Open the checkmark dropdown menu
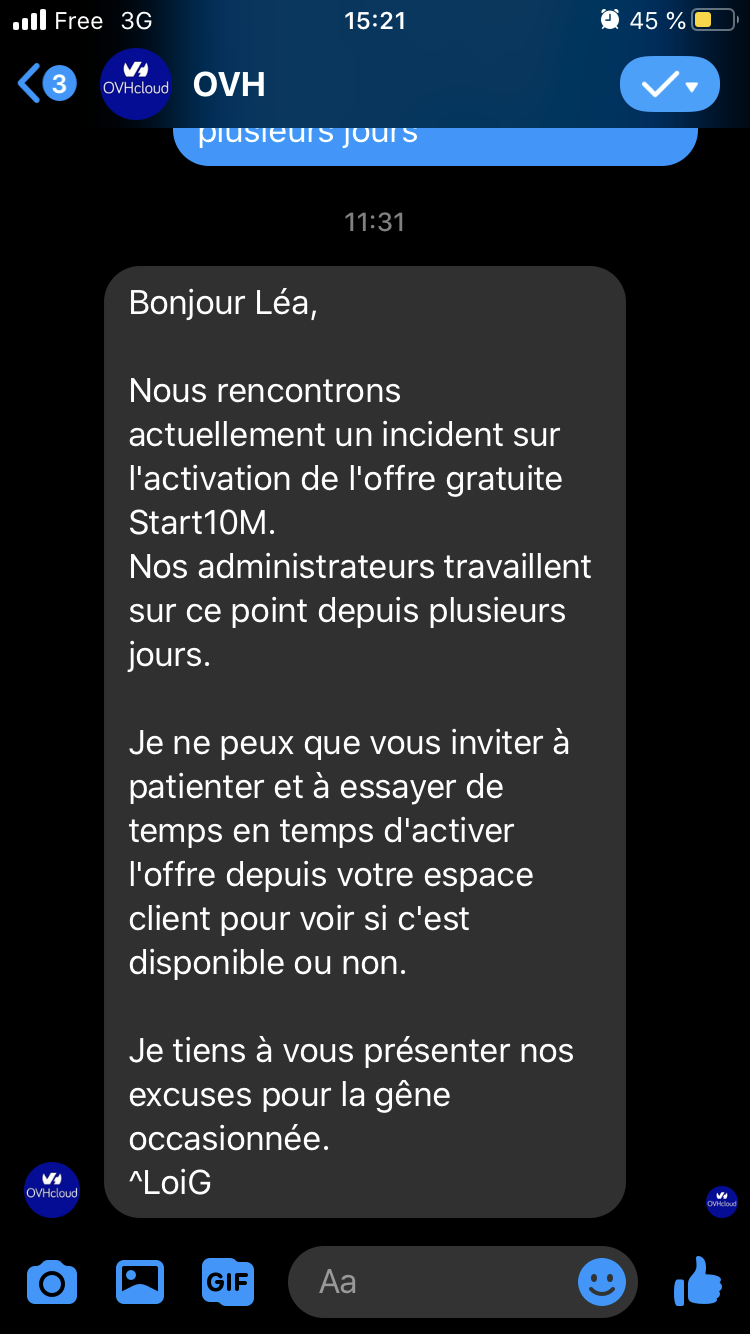750x1334 pixels. 669,84
